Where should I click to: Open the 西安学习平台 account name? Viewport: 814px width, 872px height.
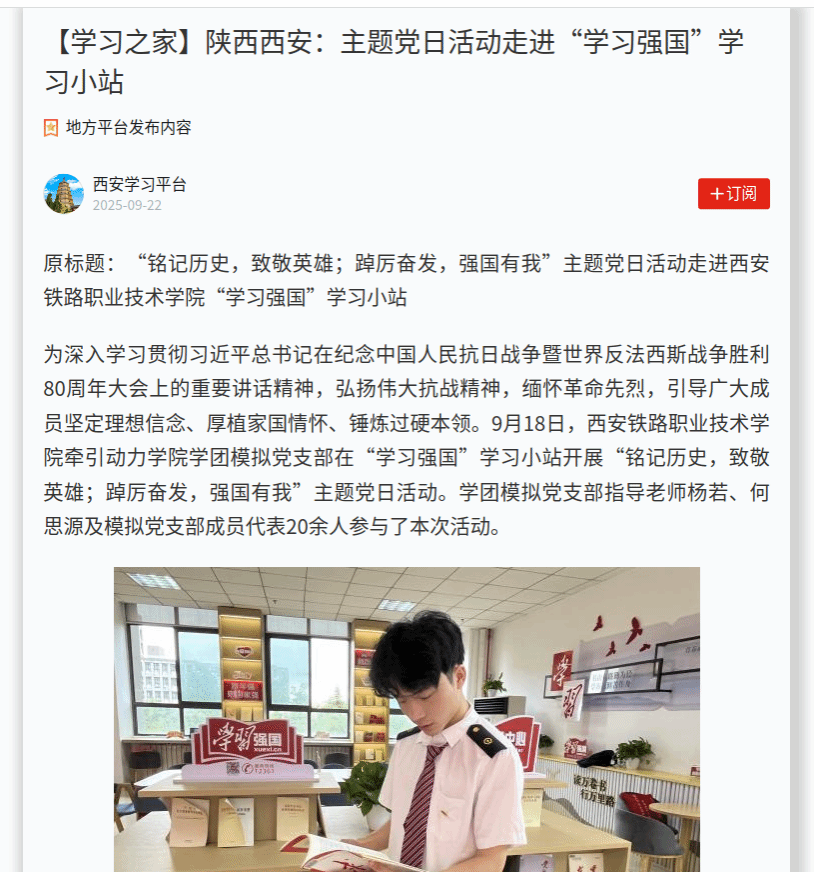coord(139,185)
